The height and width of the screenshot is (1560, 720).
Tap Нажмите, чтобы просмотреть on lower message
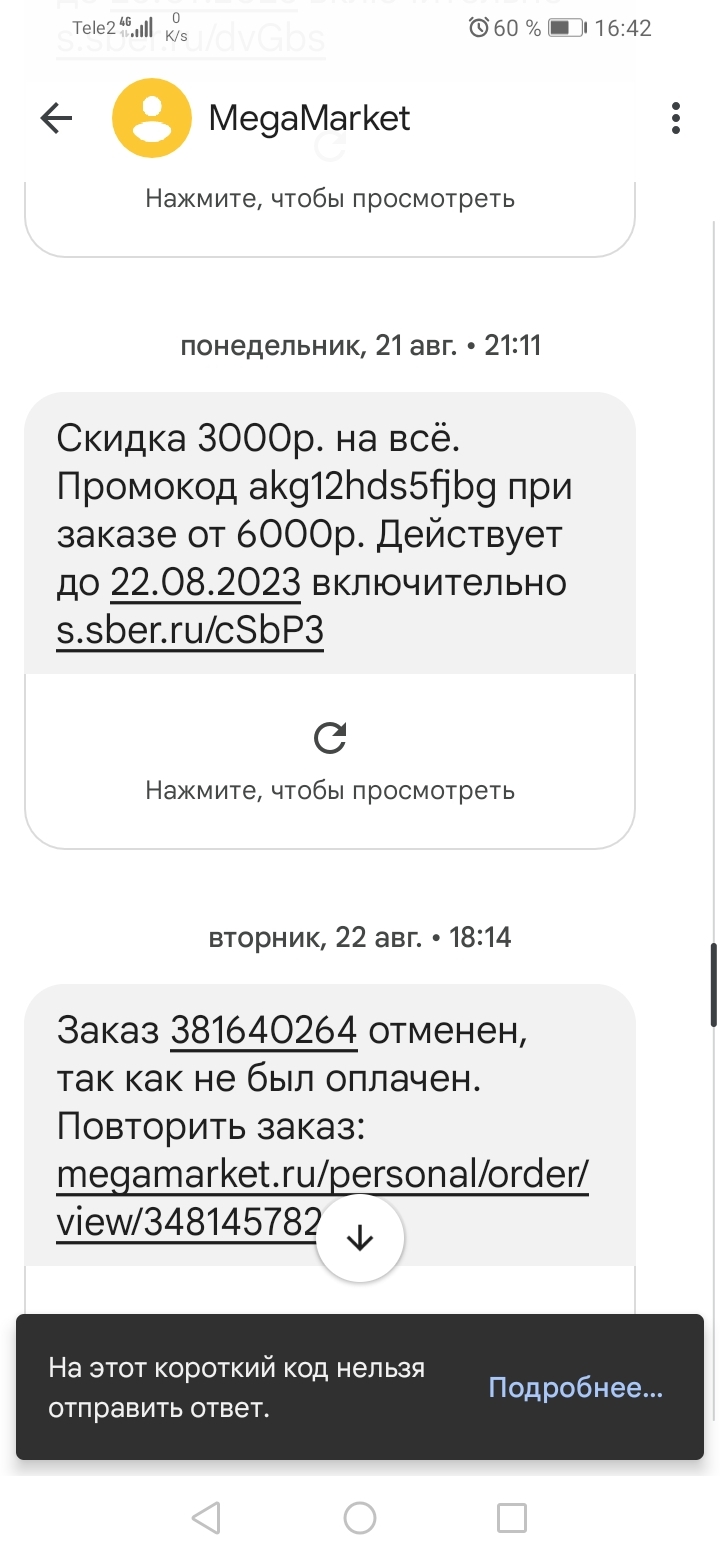(x=330, y=790)
